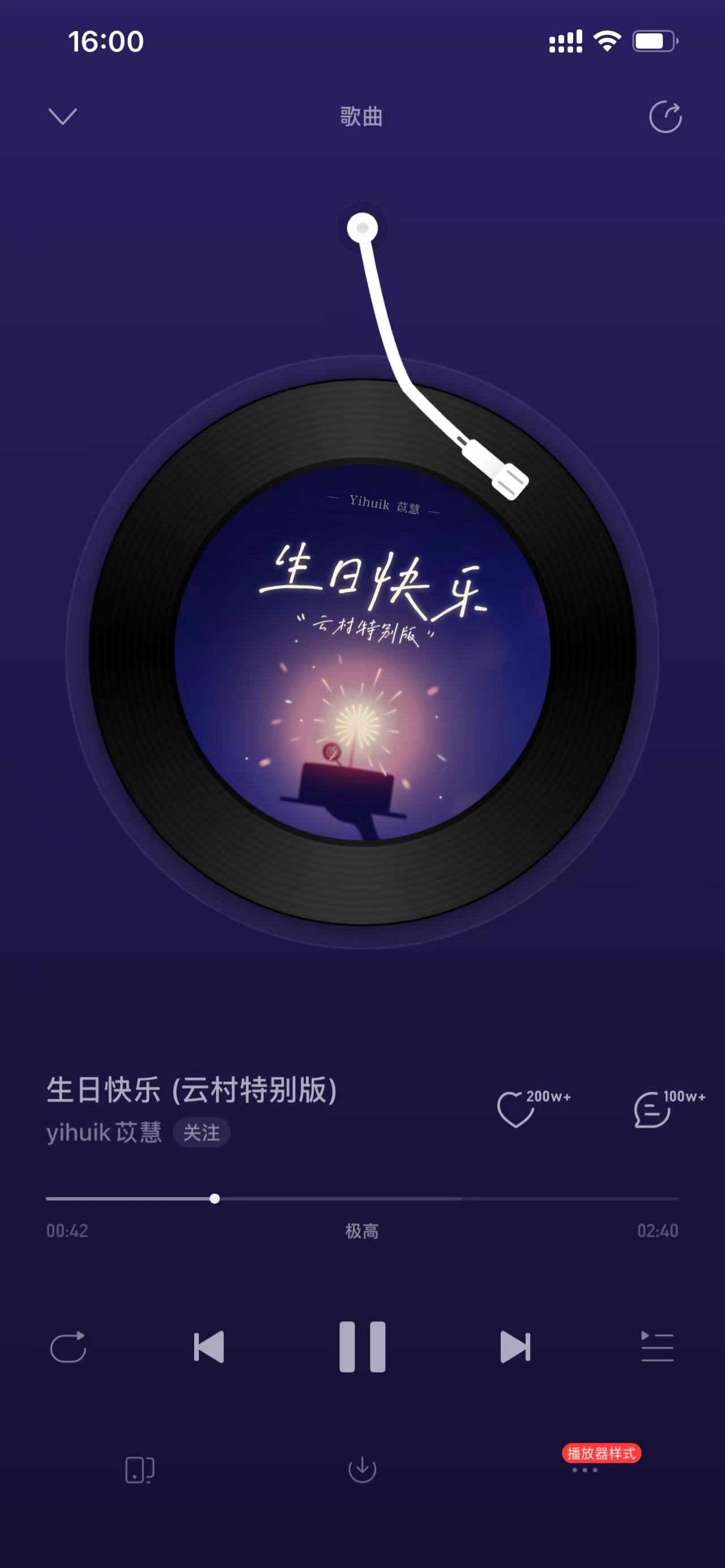Switch the loop playback mode
The image size is (725, 1568).
click(x=67, y=1347)
